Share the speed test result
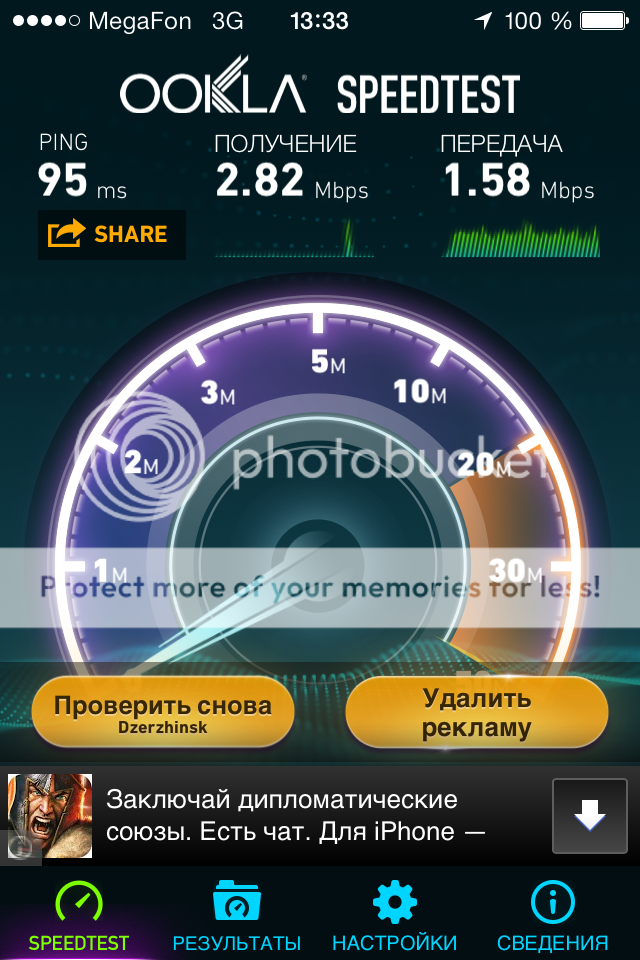Viewport: 640px width, 960px height. click(111, 235)
